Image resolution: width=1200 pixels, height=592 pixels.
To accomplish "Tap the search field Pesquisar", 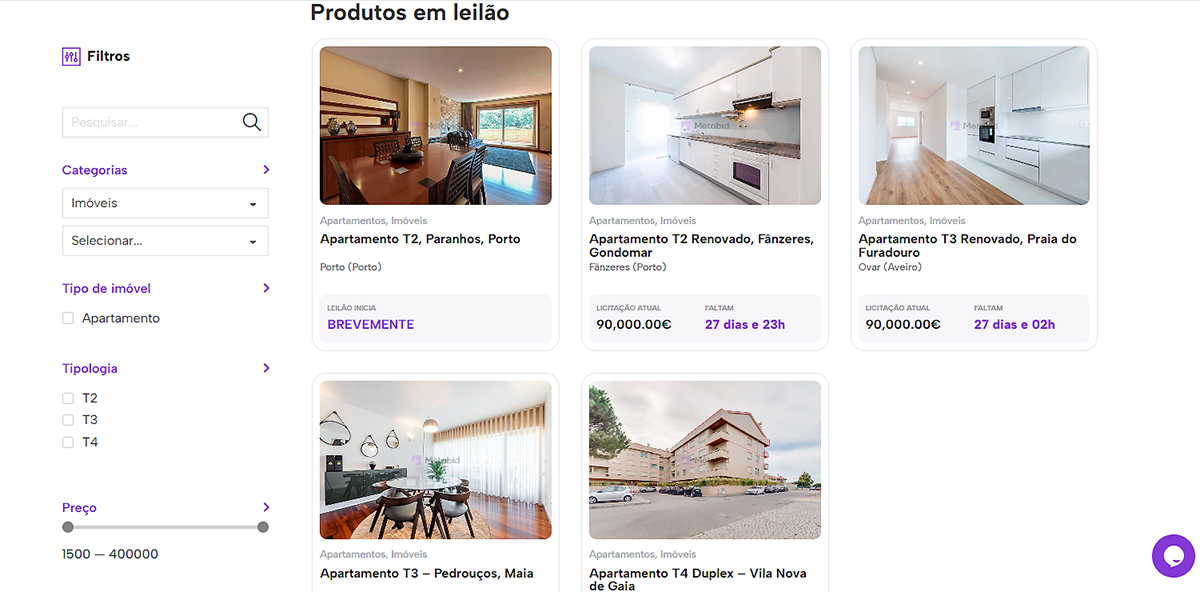I will (150, 122).
